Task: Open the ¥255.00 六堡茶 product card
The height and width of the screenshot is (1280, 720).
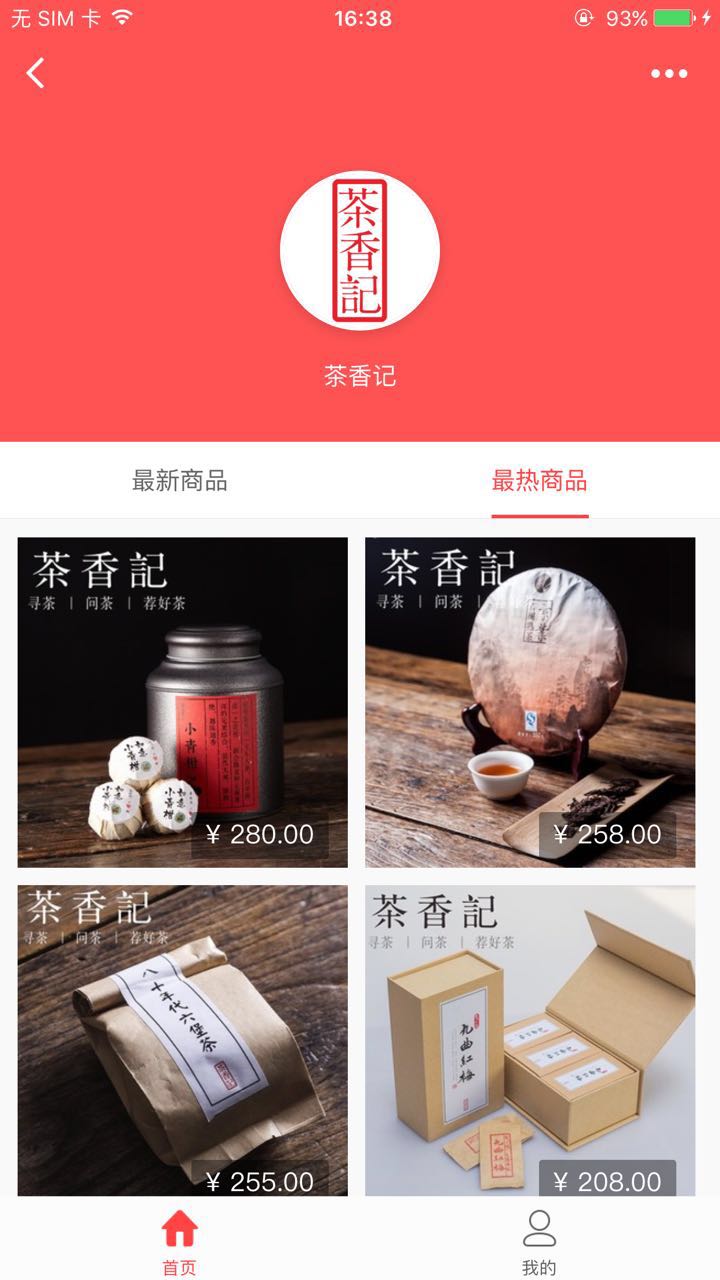Action: [x=183, y=1040]
